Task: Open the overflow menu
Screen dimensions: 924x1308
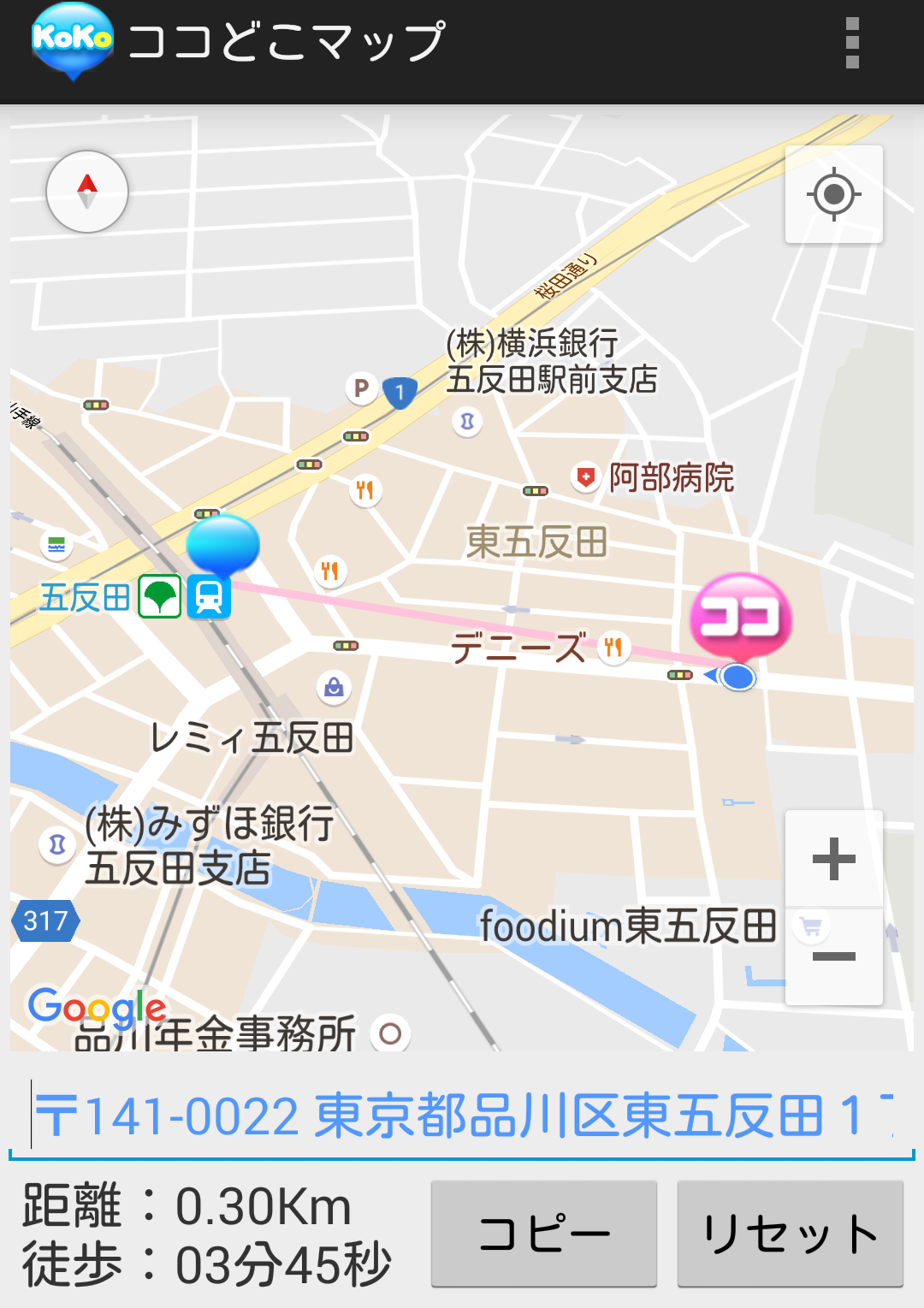Action: tap(851, 43)
